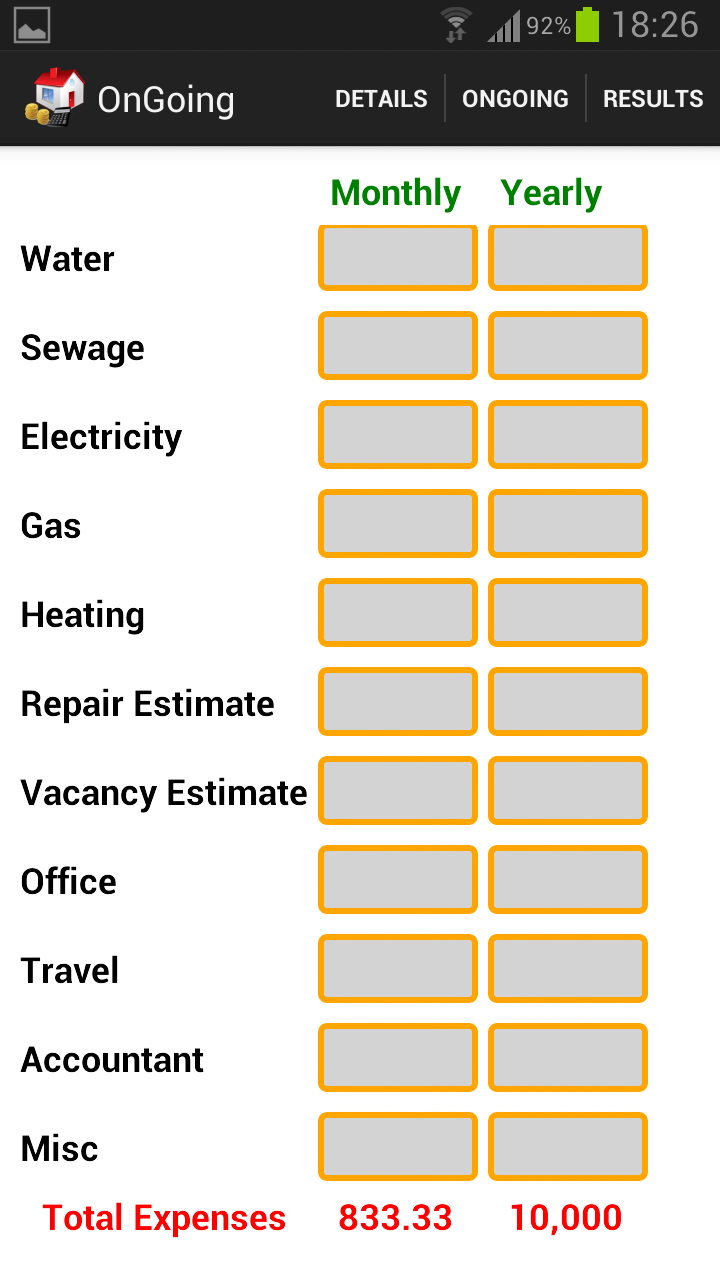Focus the monthly Travel field
The image size is (720, 1280).
coord(398,969)
